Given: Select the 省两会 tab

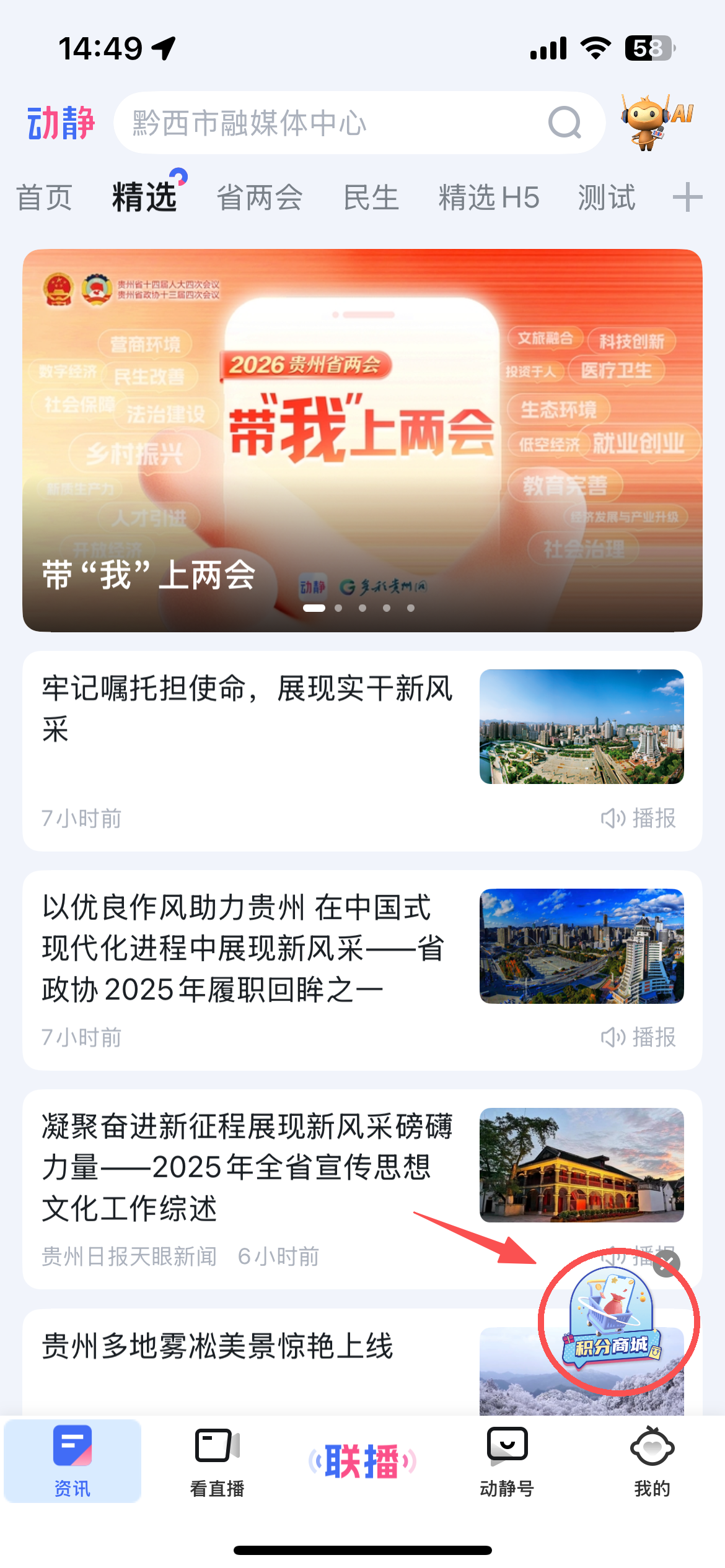Looking at the screenshot, I should click(260, 198).
